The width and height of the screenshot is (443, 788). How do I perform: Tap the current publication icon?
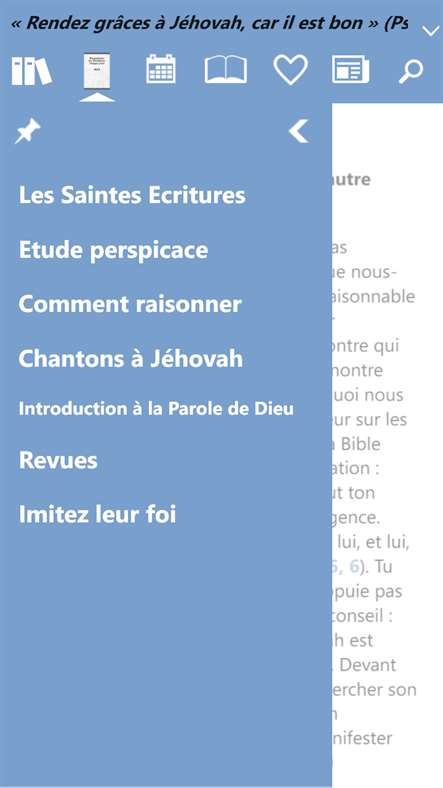coord(97,75)
